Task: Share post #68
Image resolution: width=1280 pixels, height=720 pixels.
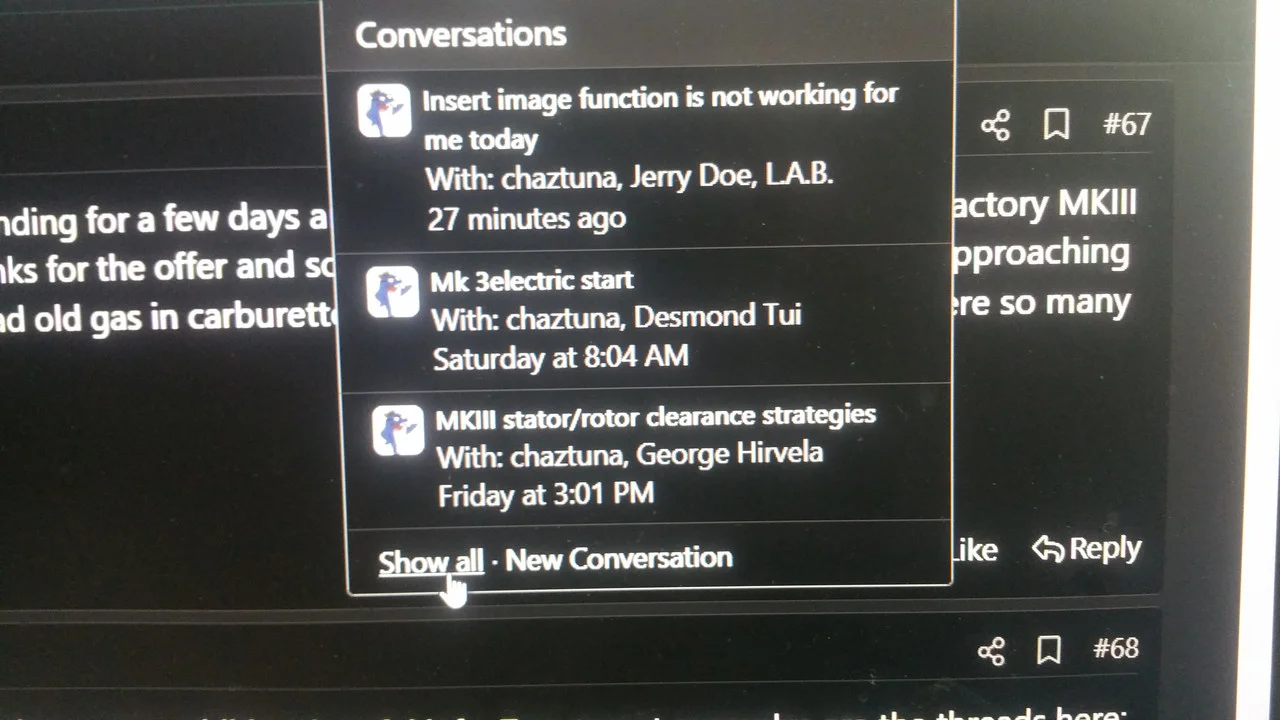Action: click(991, 652)
